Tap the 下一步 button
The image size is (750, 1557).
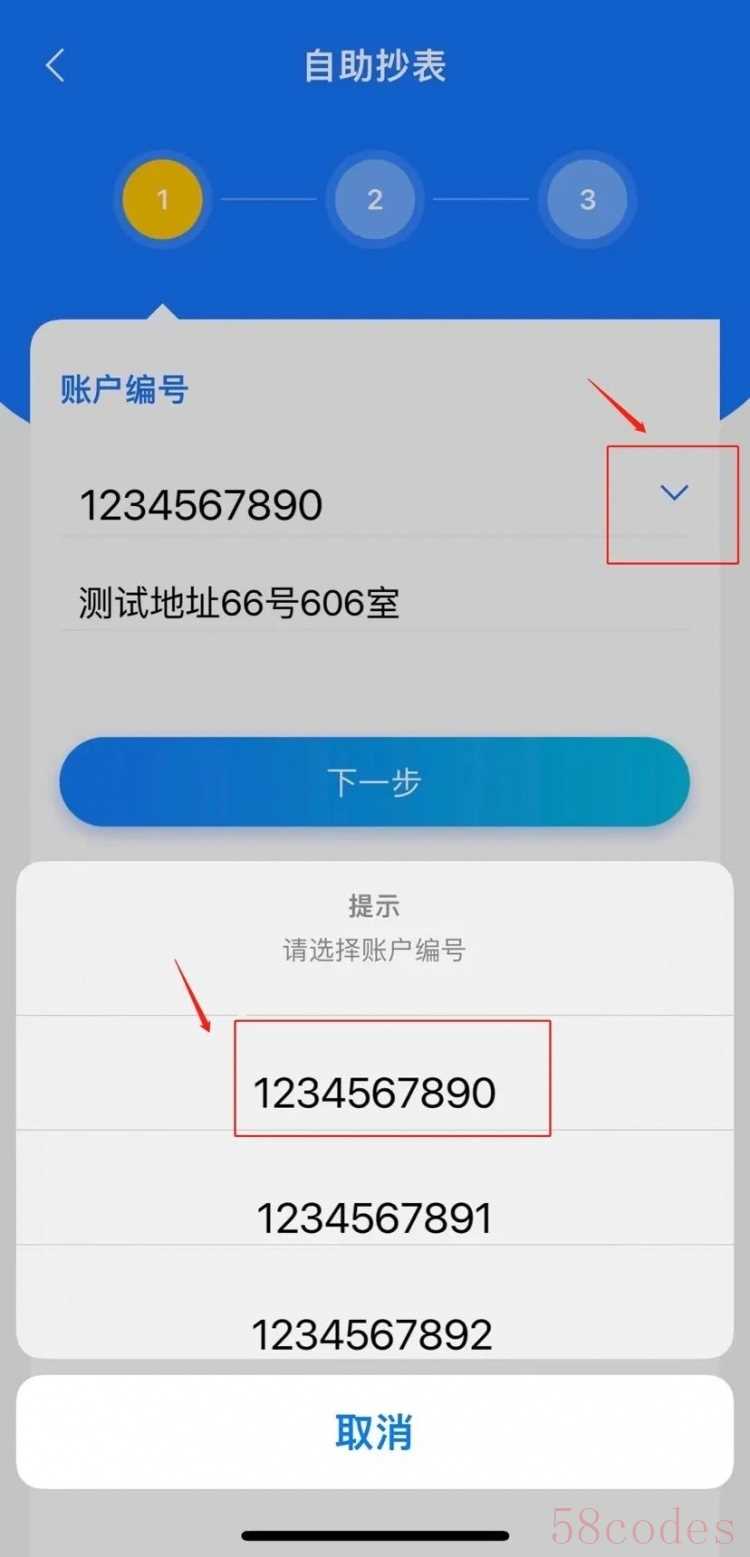pyautogui.click(x=374, y=782)
